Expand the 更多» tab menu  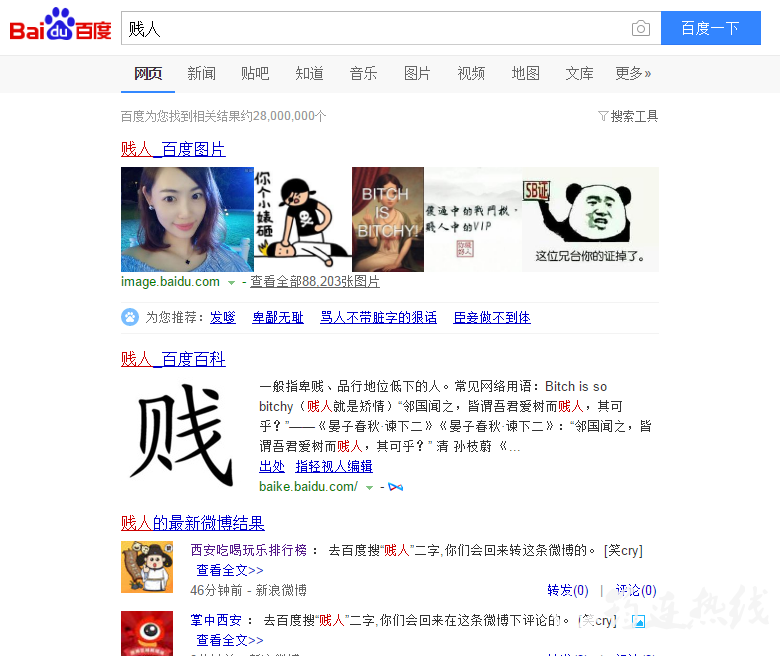pyautogui.click(x=633, y=73)
